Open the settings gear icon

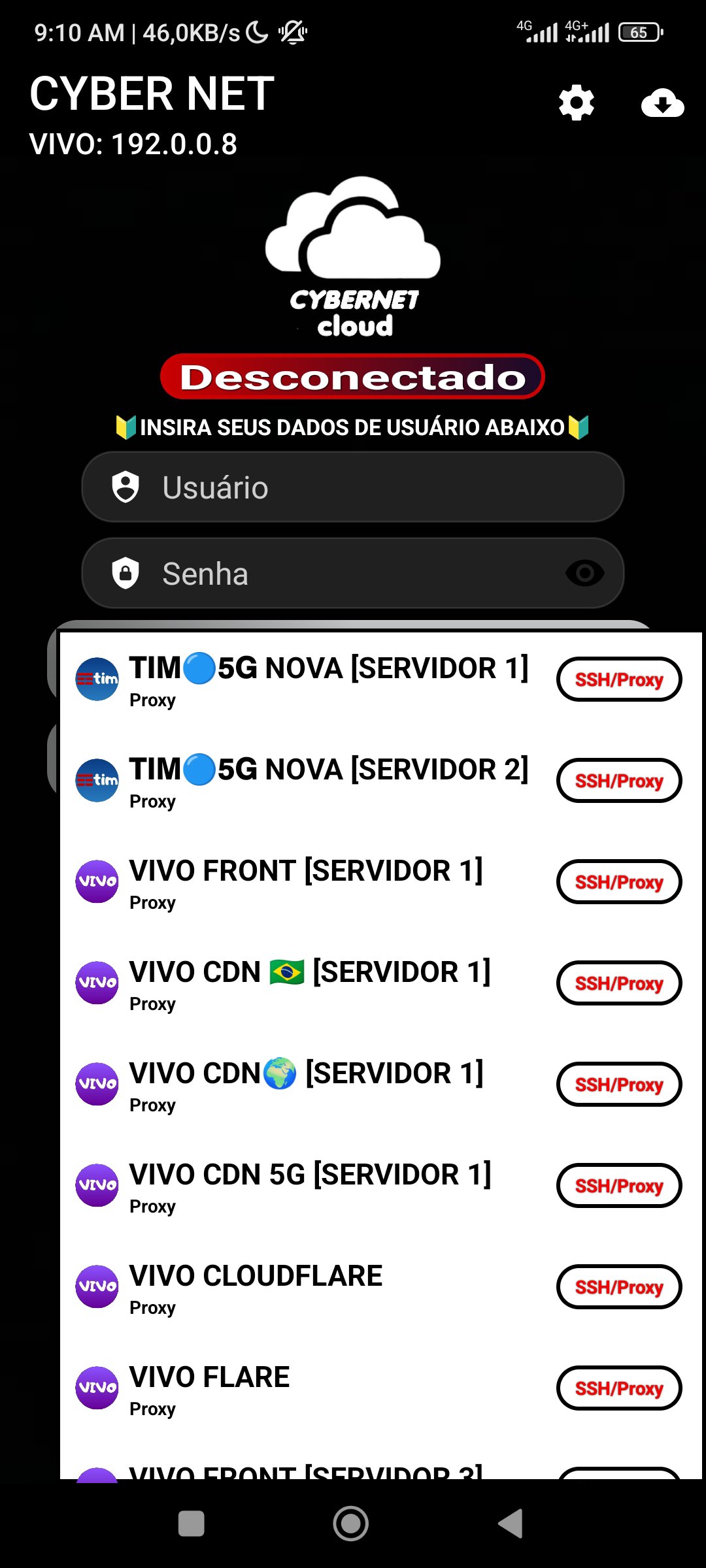pos(576,103)
